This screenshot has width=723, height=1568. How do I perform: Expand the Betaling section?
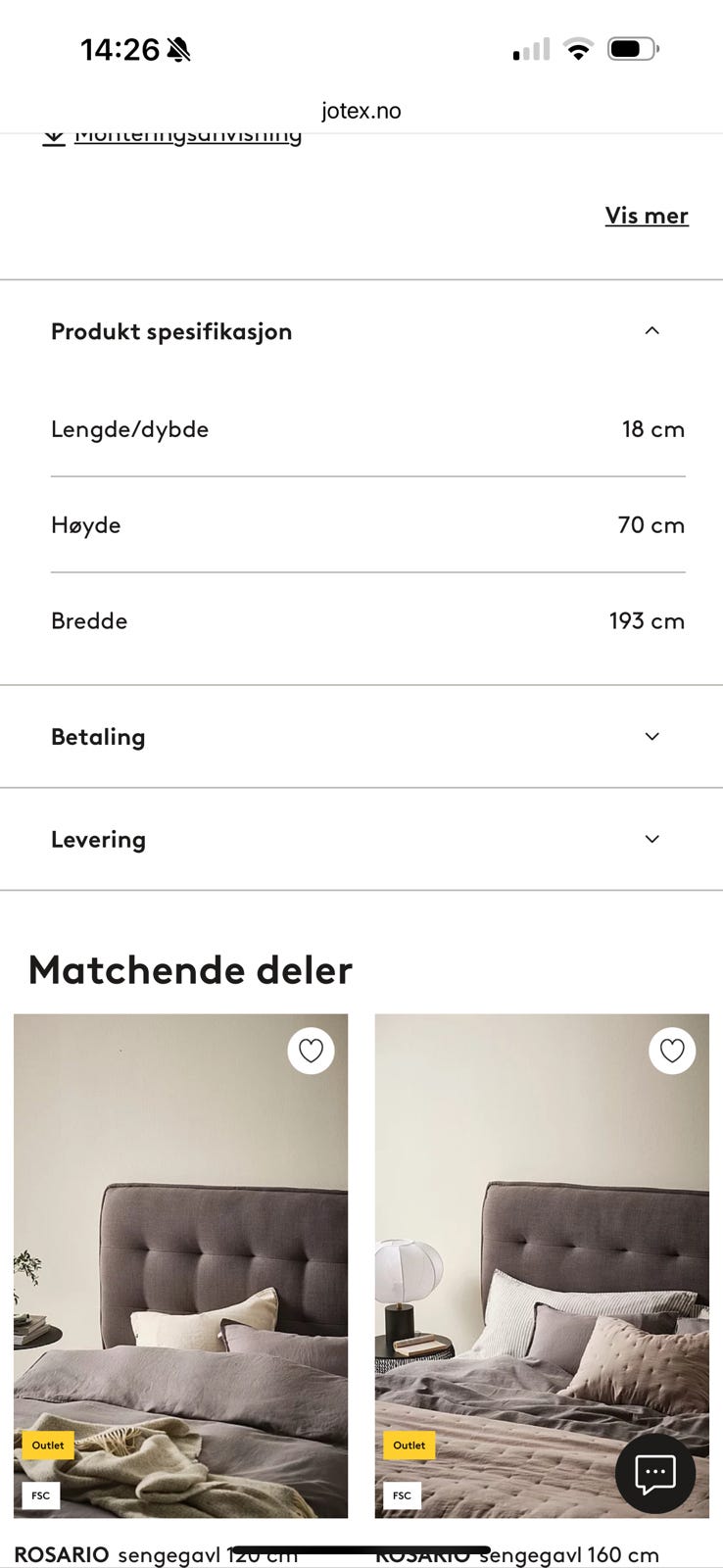tap(361, 737)
